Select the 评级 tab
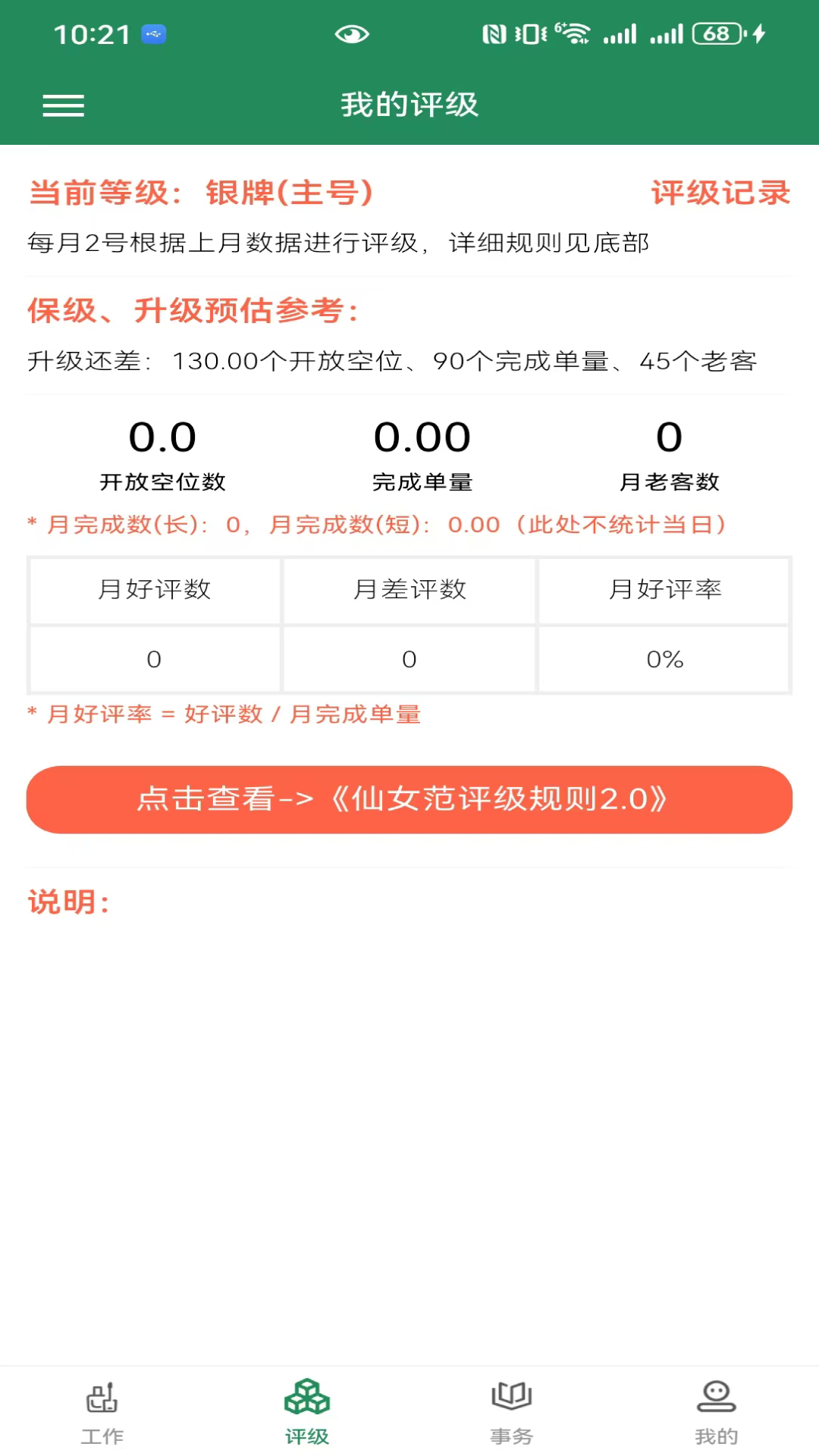 point(307,1412)
